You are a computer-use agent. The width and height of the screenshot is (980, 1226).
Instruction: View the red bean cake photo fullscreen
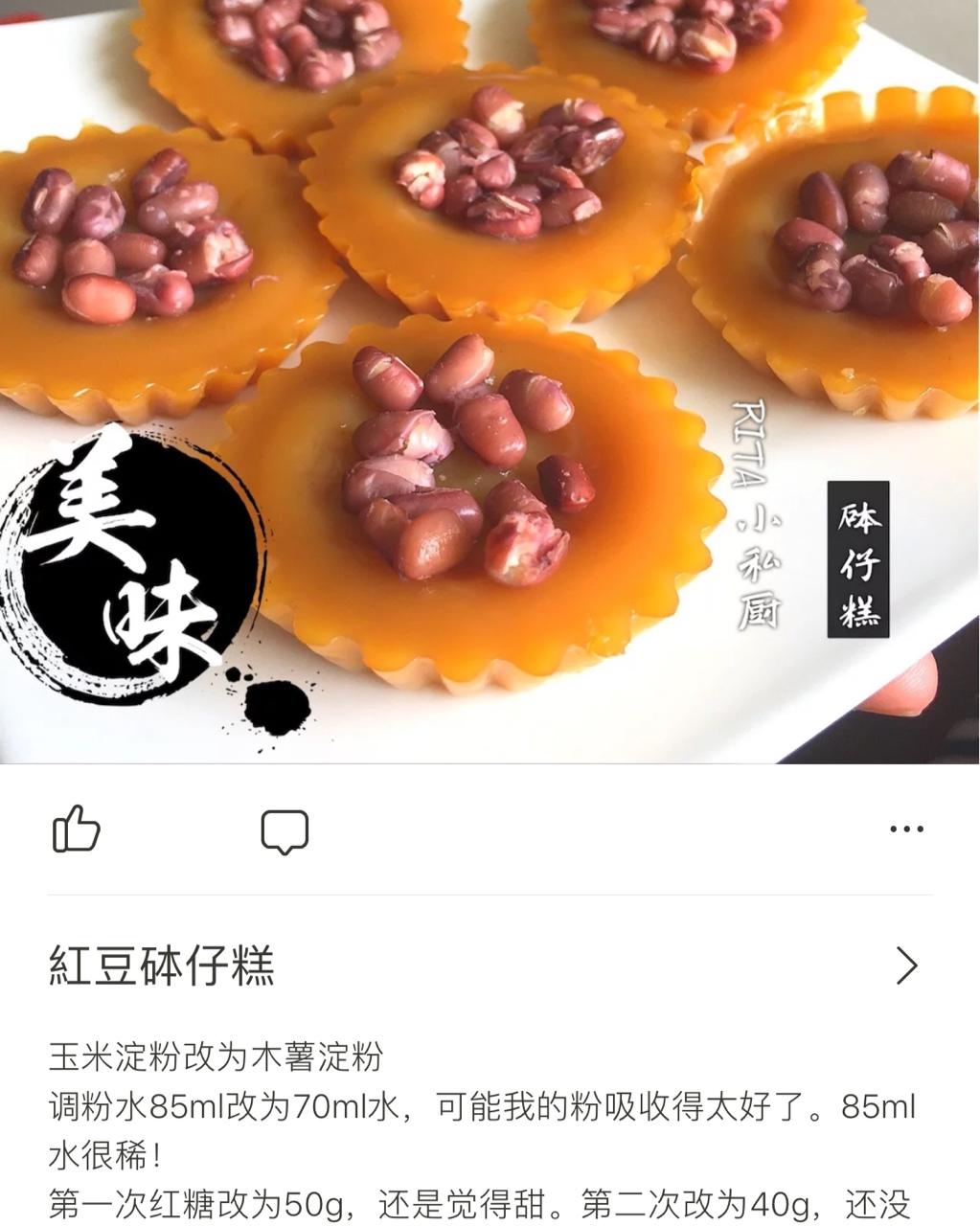pos(489,383)
